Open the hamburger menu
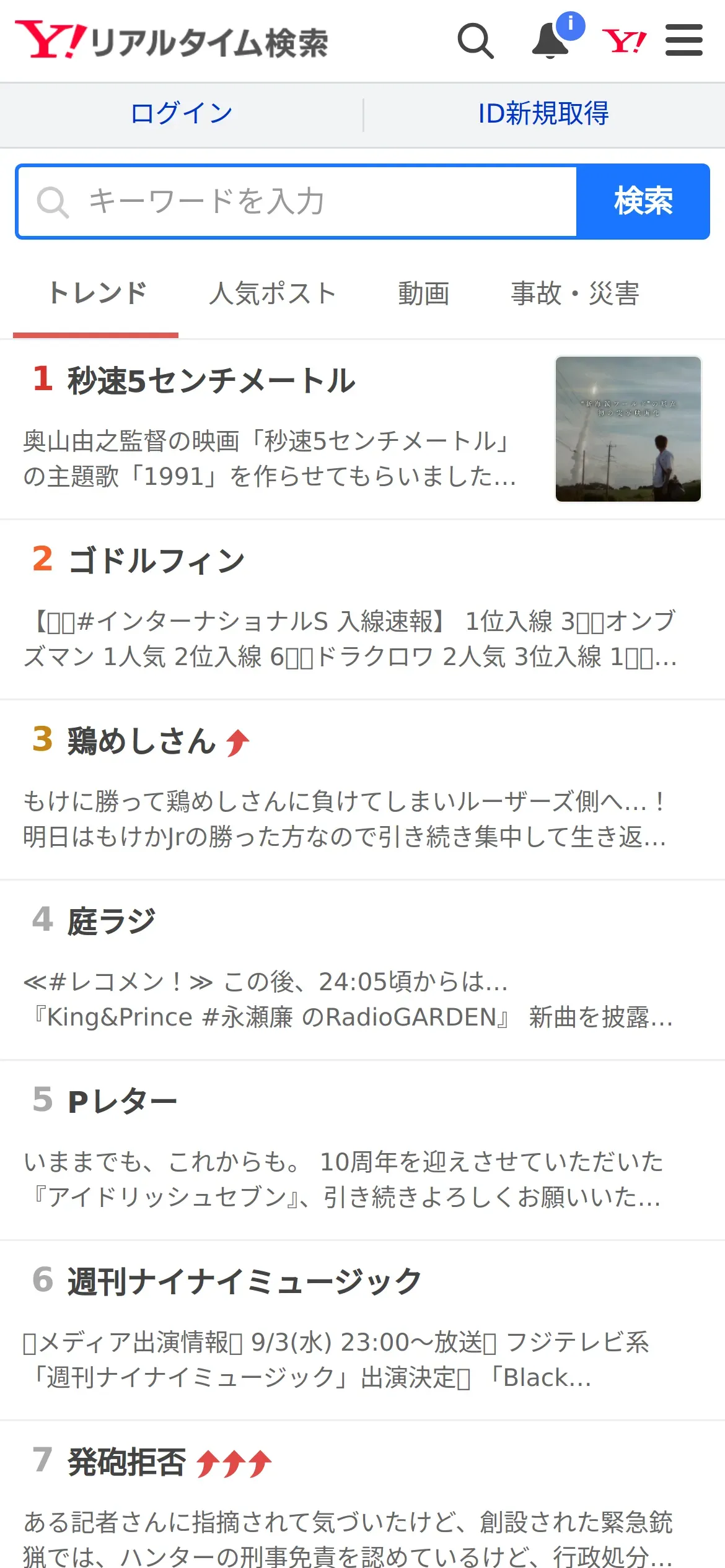725x1568 pixels. pyautogui.click(x=683, y=41)
